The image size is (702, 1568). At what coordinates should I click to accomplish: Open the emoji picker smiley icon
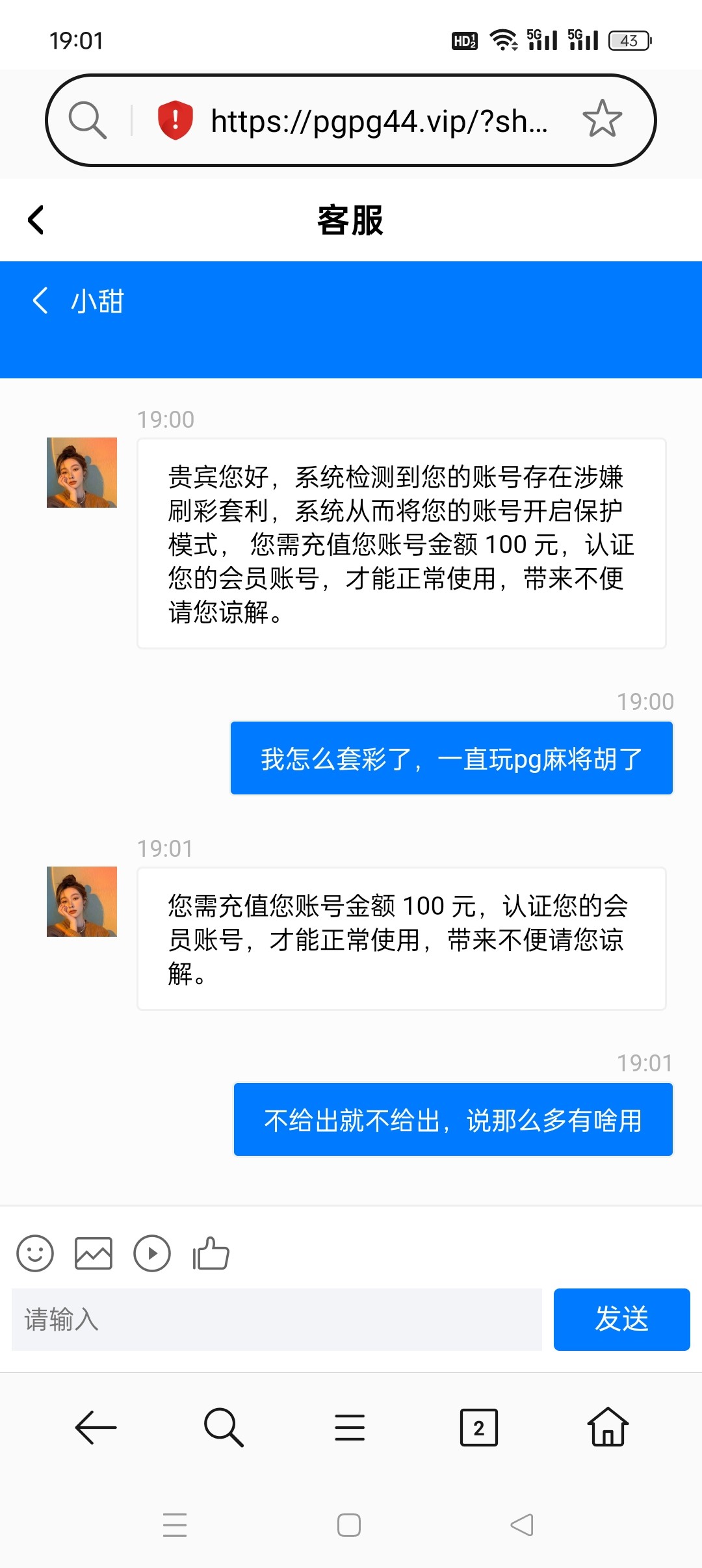(x=36, y=1253)
